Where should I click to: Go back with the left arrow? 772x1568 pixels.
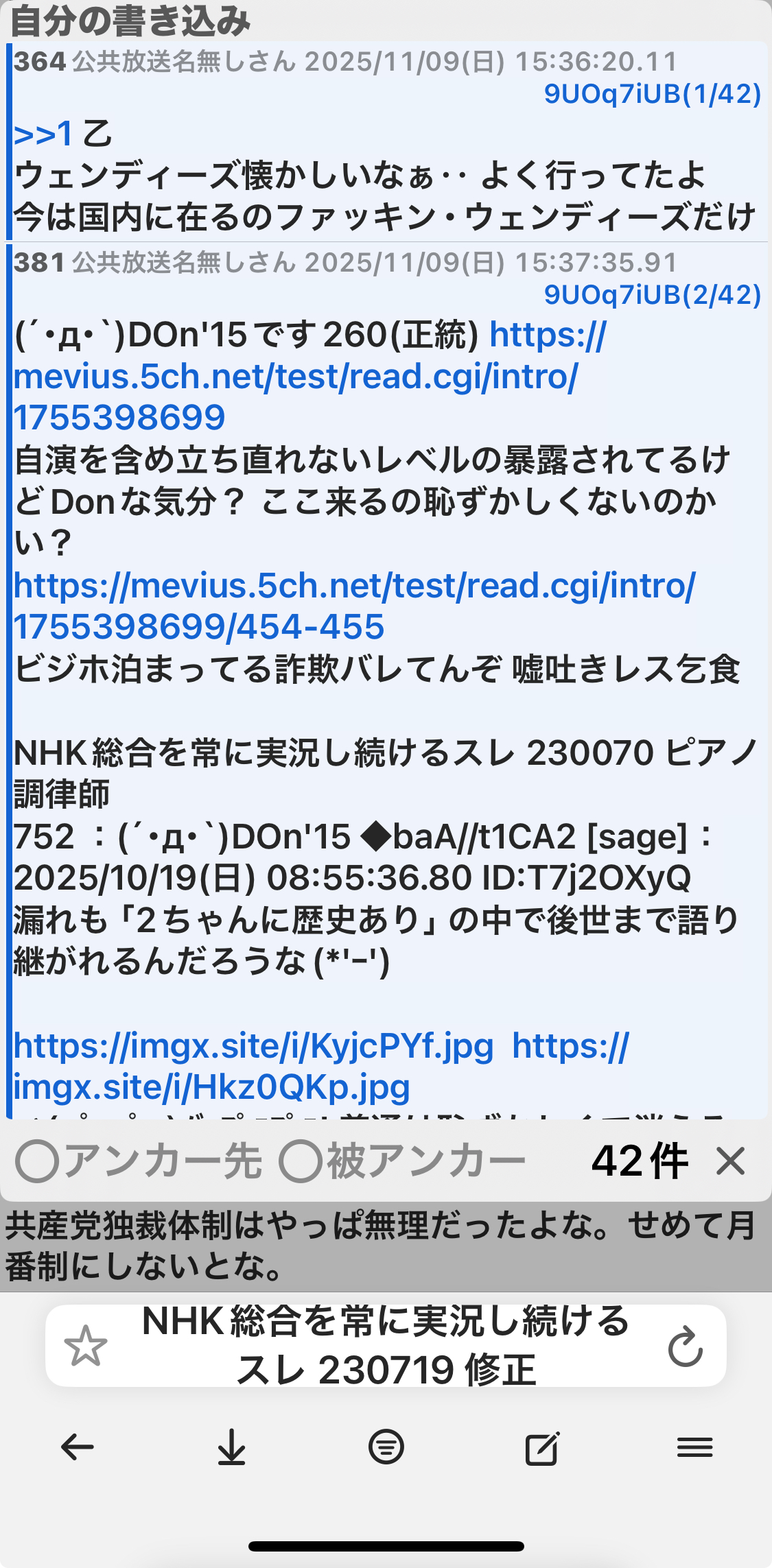[77, 1447]
